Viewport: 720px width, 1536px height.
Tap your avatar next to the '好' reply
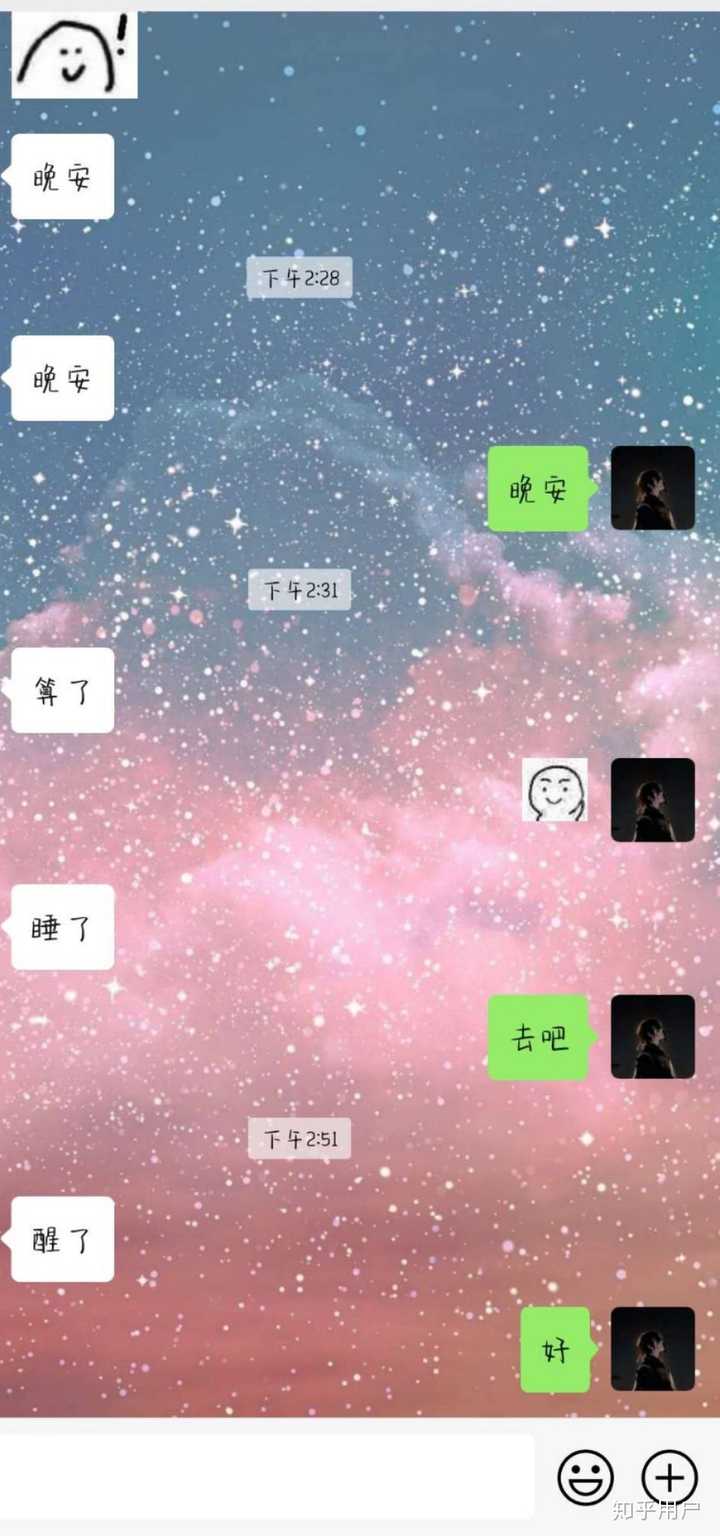tap(653, 1348)
